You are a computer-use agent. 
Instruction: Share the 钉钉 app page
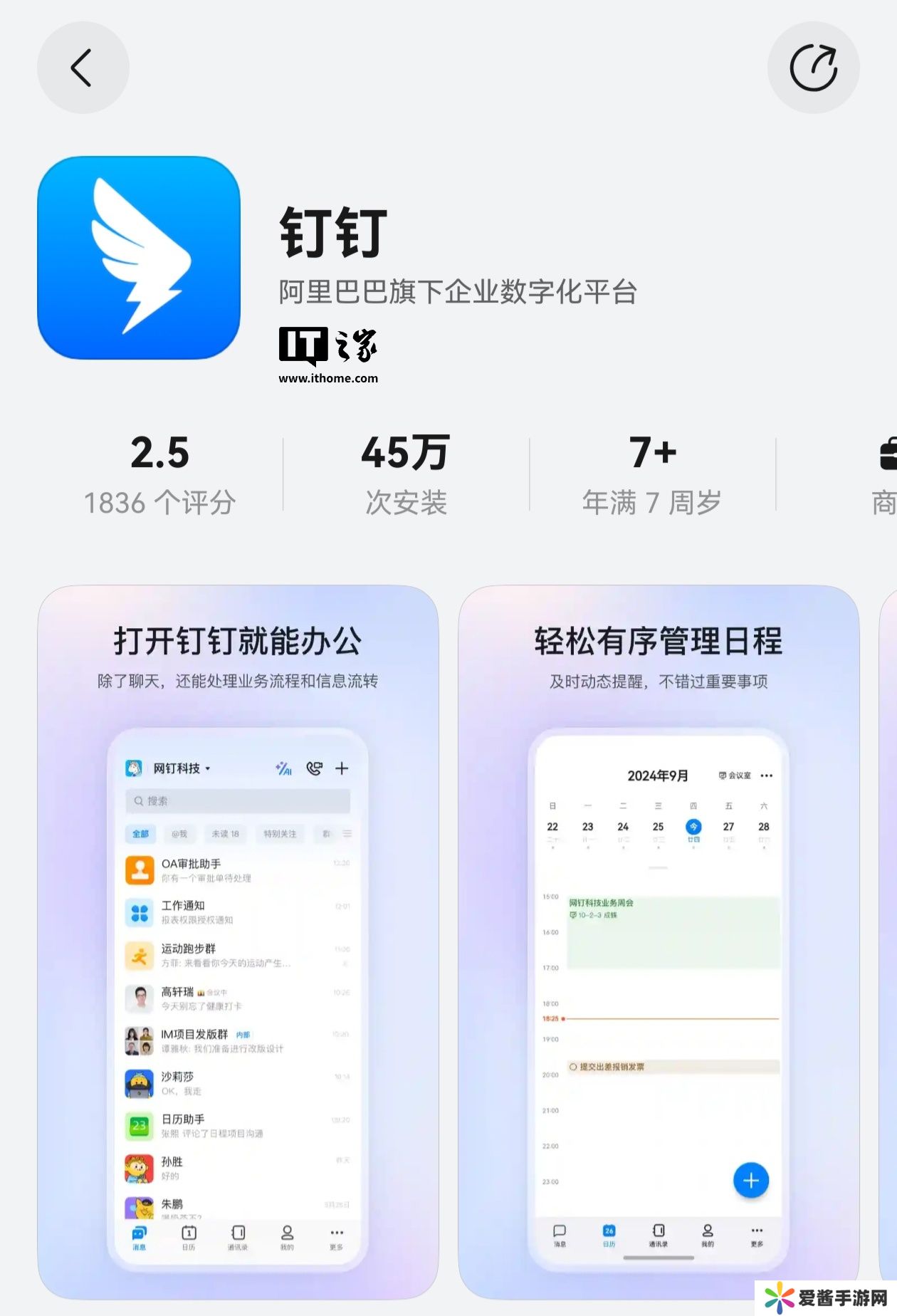click(813, 68)
